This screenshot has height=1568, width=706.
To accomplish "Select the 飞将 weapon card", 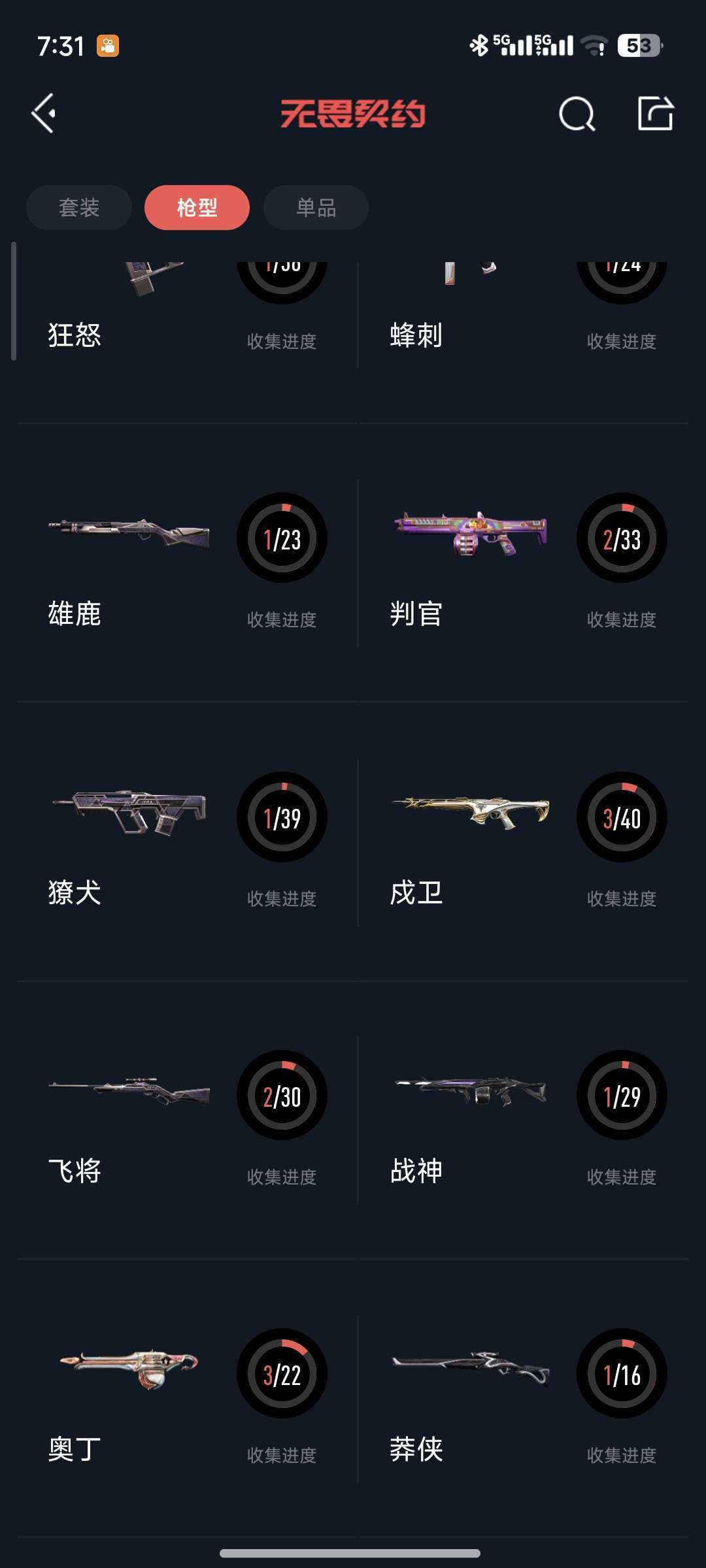I will coord(186,1120).
